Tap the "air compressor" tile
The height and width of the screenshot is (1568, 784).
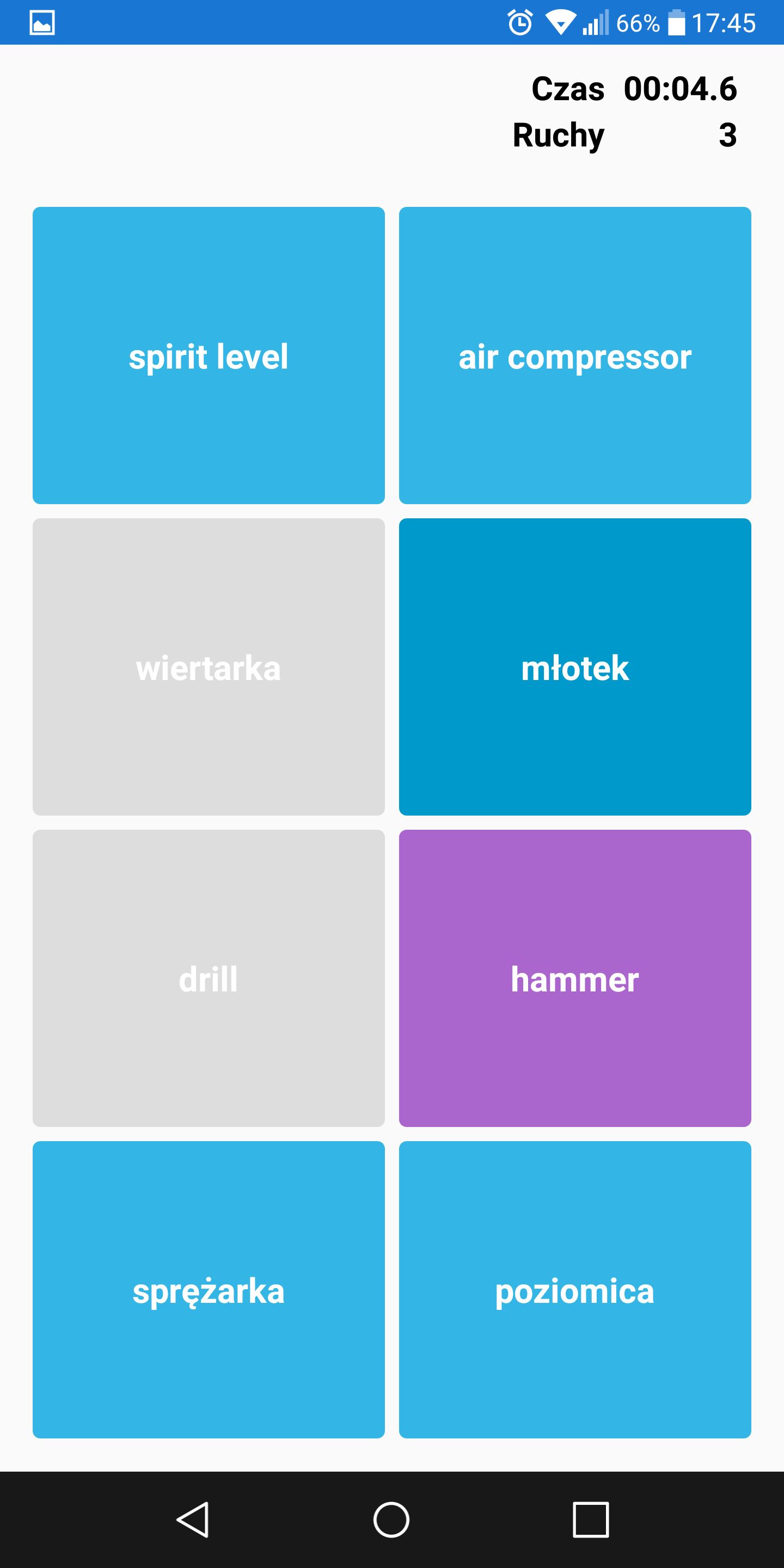click(x=574, y=356)
